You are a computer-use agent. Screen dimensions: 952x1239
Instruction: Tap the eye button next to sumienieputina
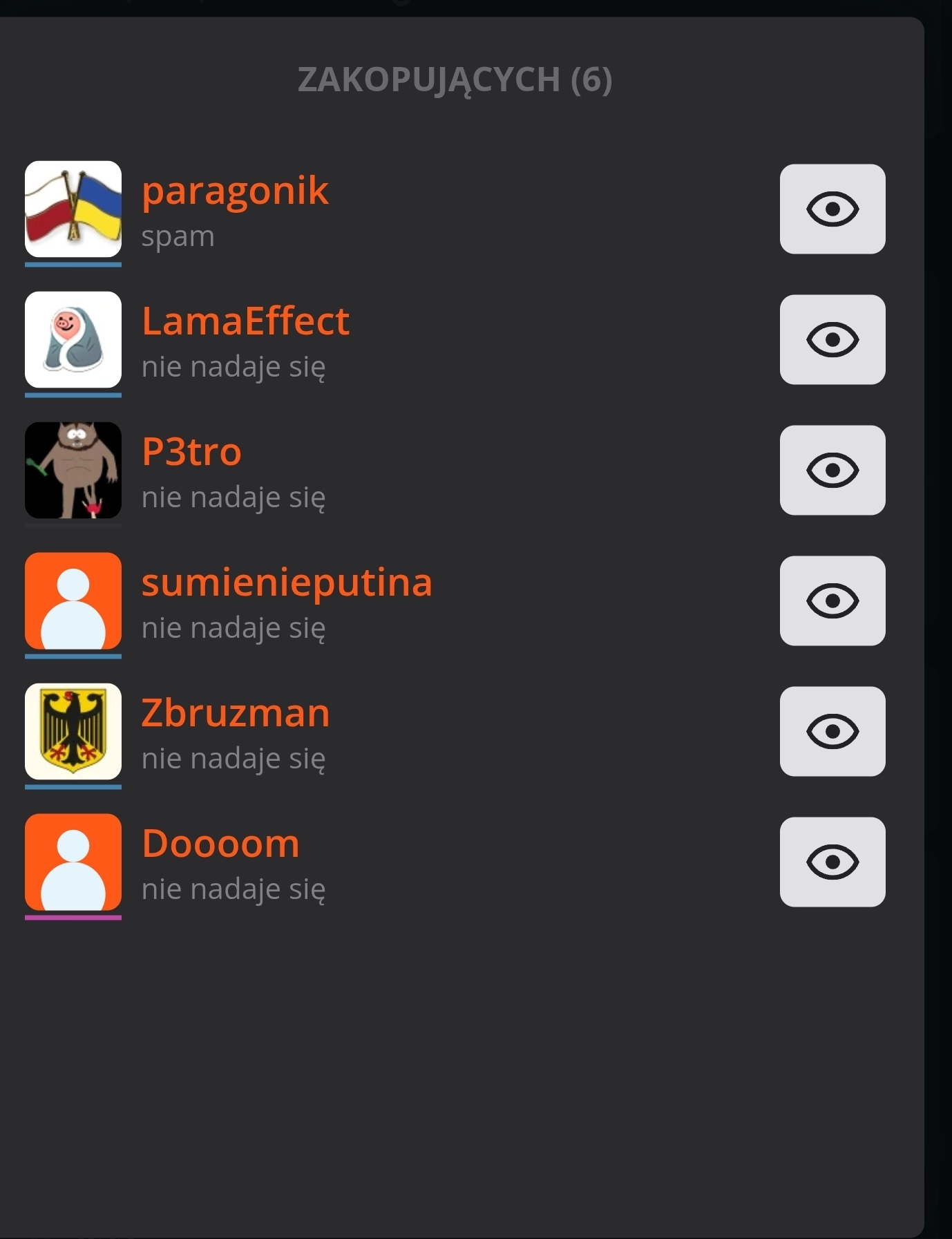pos(832,600)
